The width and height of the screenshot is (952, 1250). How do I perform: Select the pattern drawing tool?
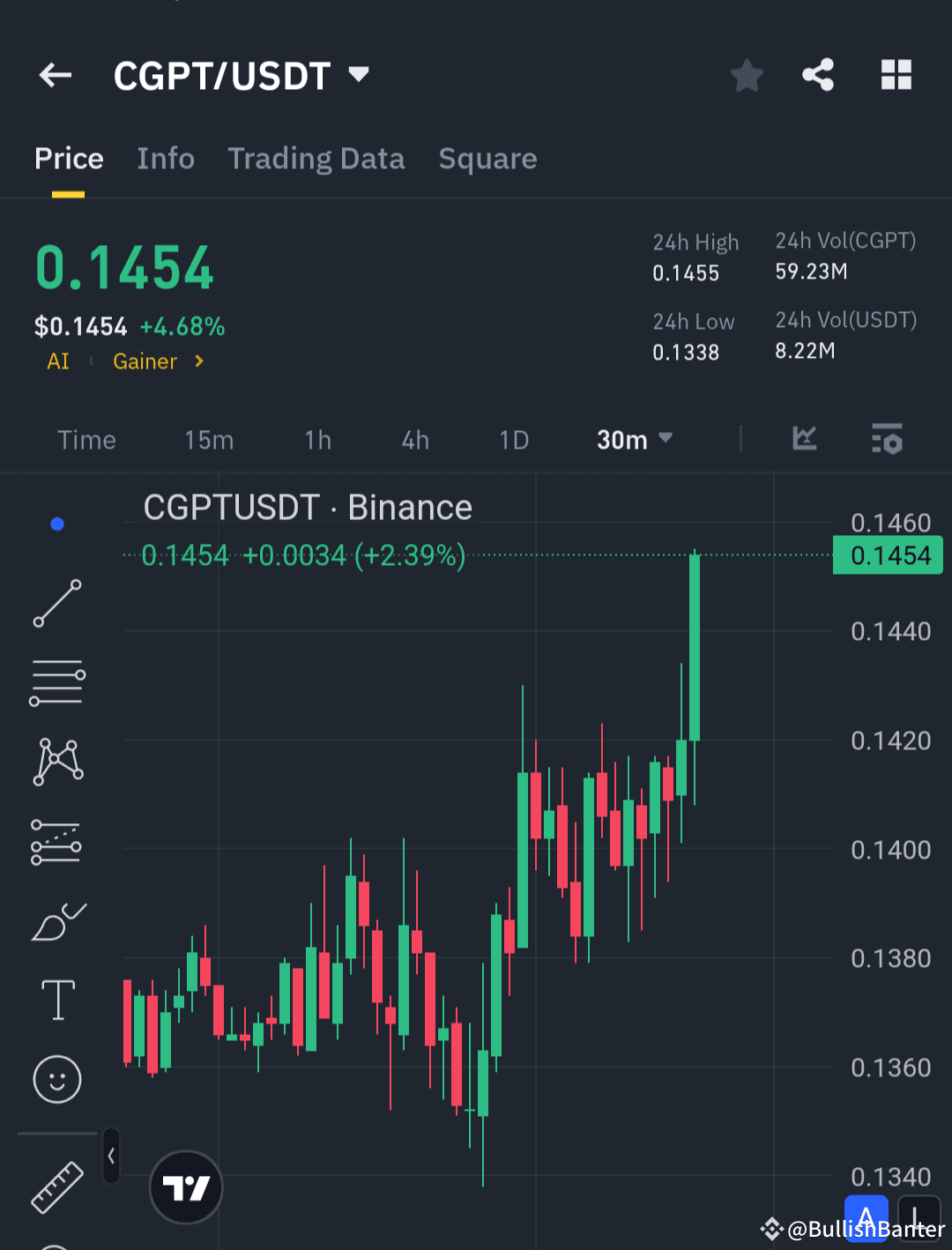click(x=56, y=760)
